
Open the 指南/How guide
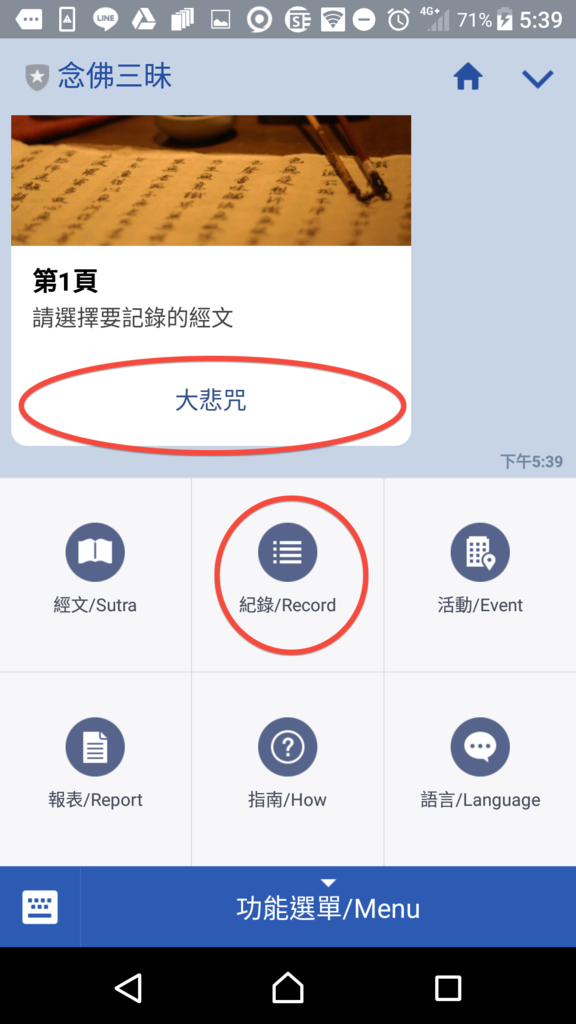coord(287,769)
